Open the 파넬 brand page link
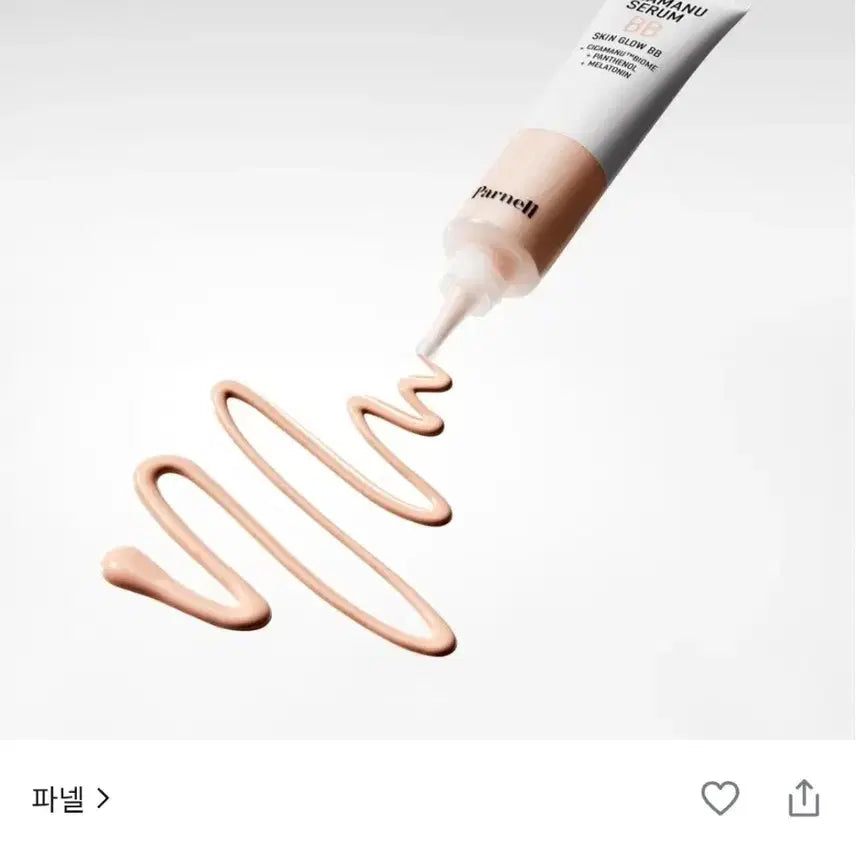This screenshot has width=856, height=856. pyautogui.click(x=70, y=798)
